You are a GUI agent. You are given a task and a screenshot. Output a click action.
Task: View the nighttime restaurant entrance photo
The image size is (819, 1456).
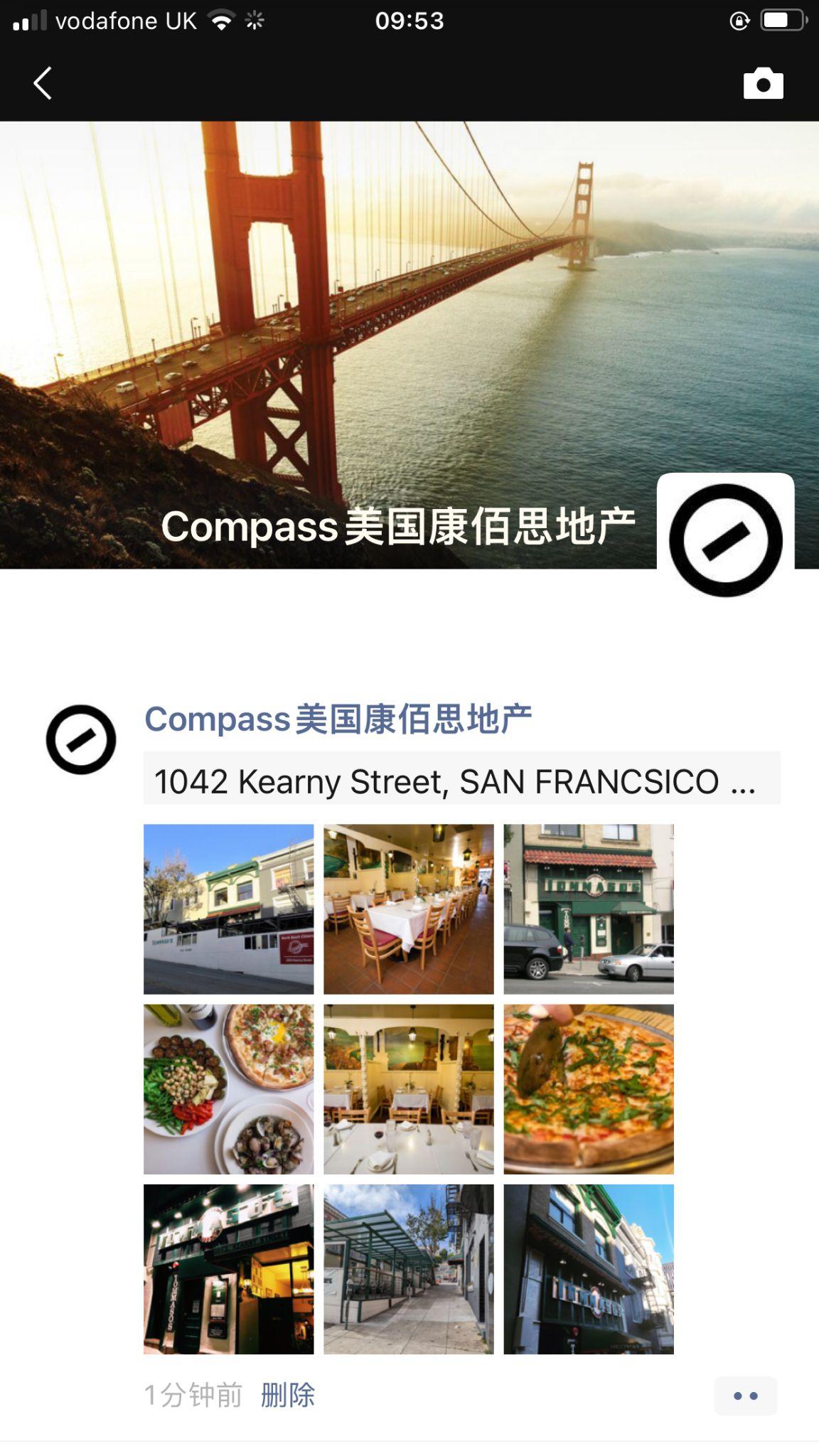228,1268
